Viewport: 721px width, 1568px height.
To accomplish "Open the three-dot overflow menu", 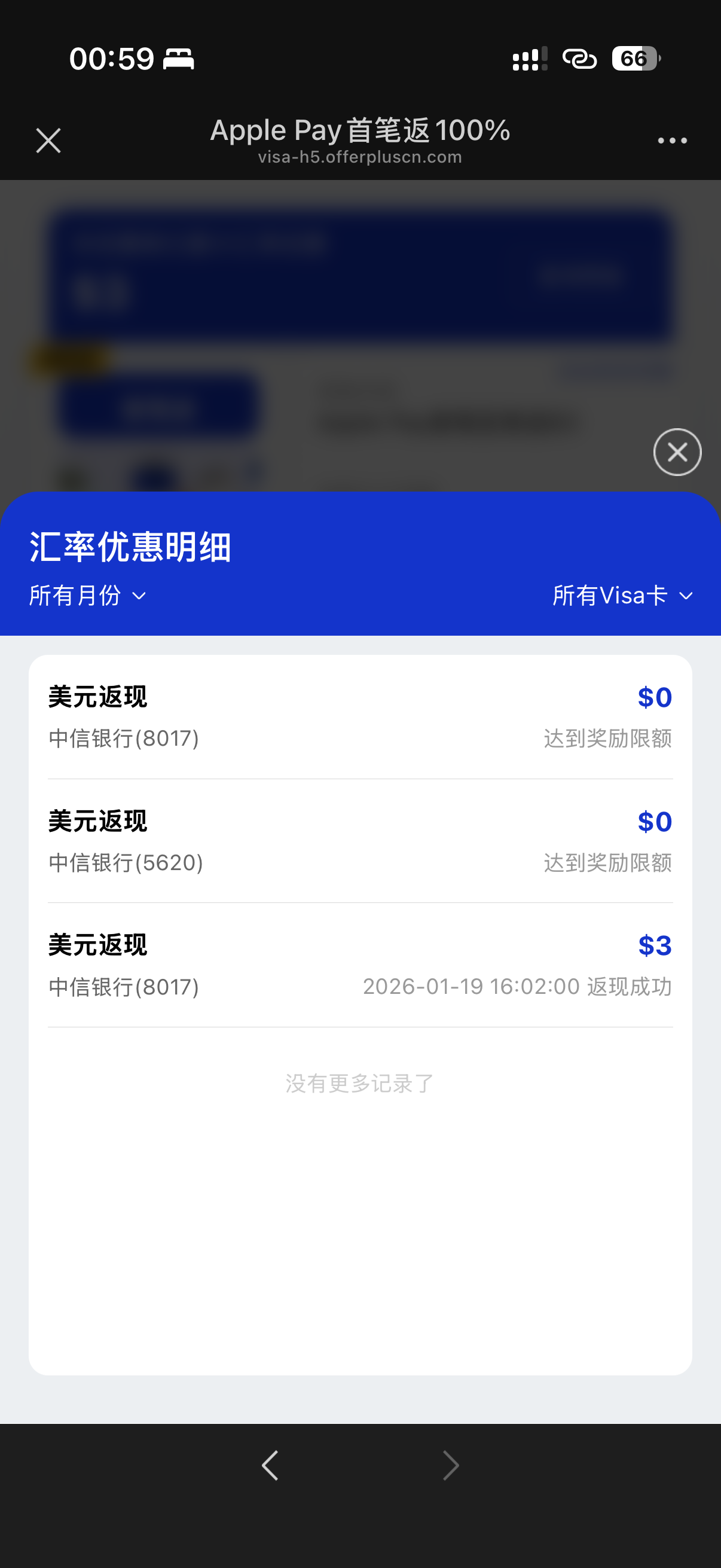I will pyautogui.click(x=672, y=141).
